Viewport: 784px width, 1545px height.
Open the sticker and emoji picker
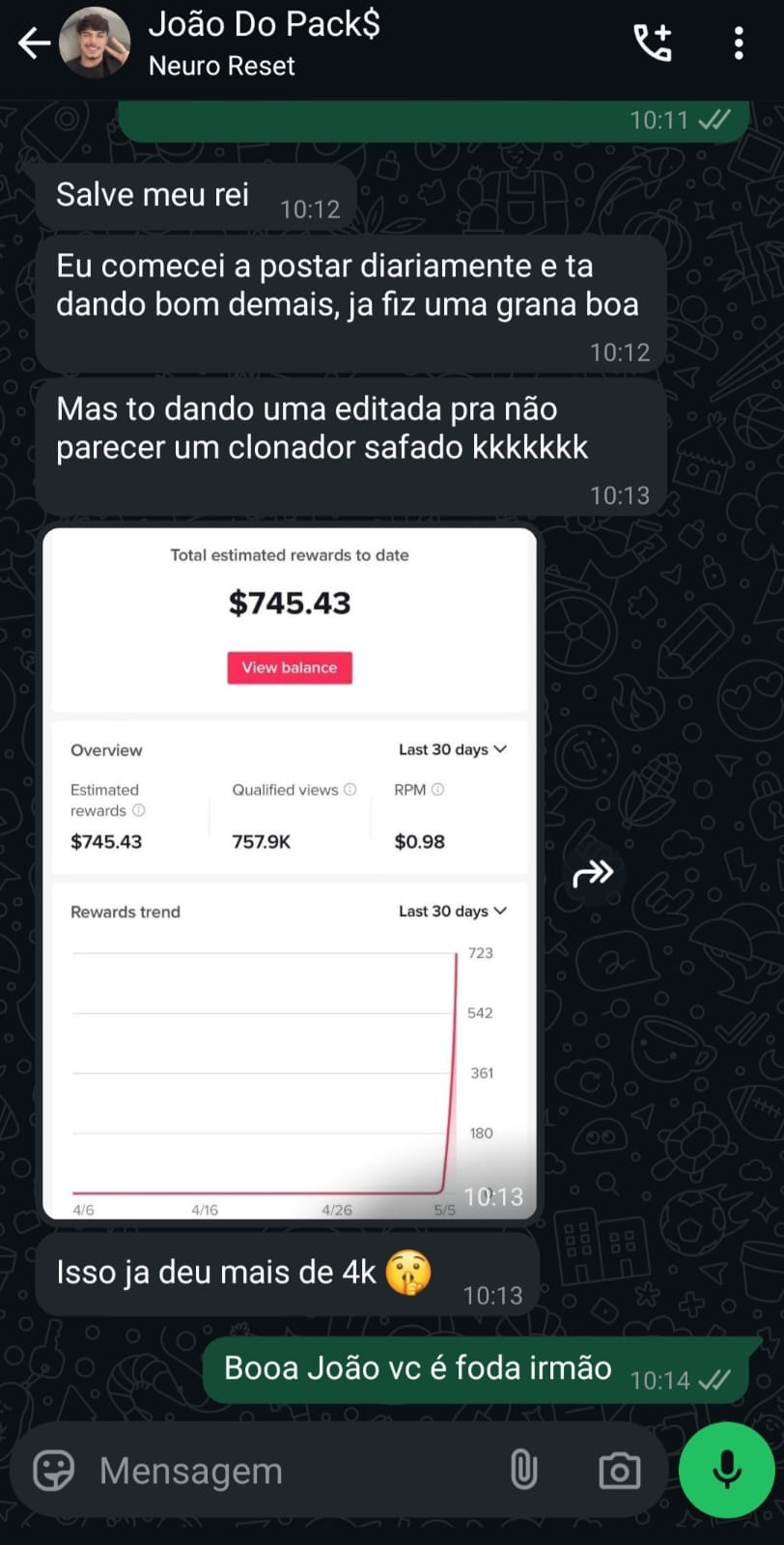coord(52,1470)
